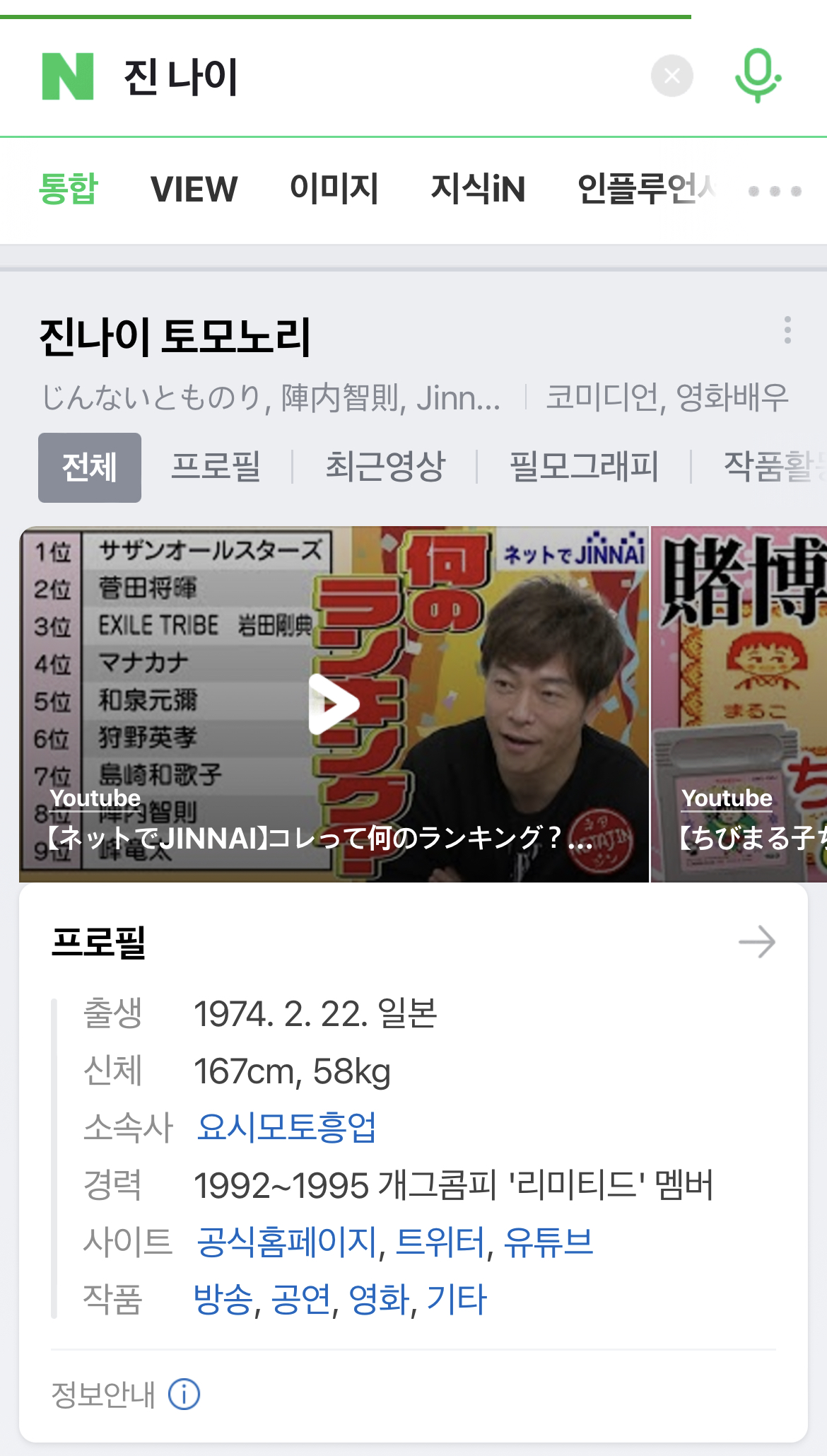
Task: Open the 이미지 search tab
Action: pyautogui.click(x=335, y=188)
